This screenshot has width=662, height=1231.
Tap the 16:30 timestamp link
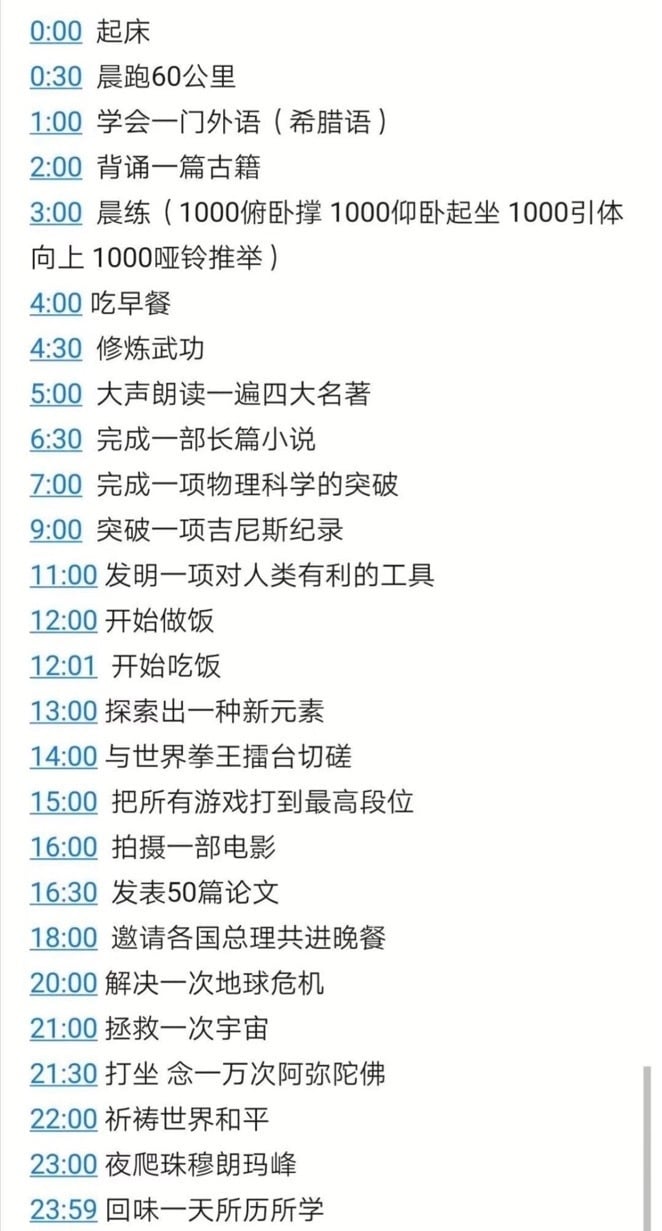pos(63,893)
